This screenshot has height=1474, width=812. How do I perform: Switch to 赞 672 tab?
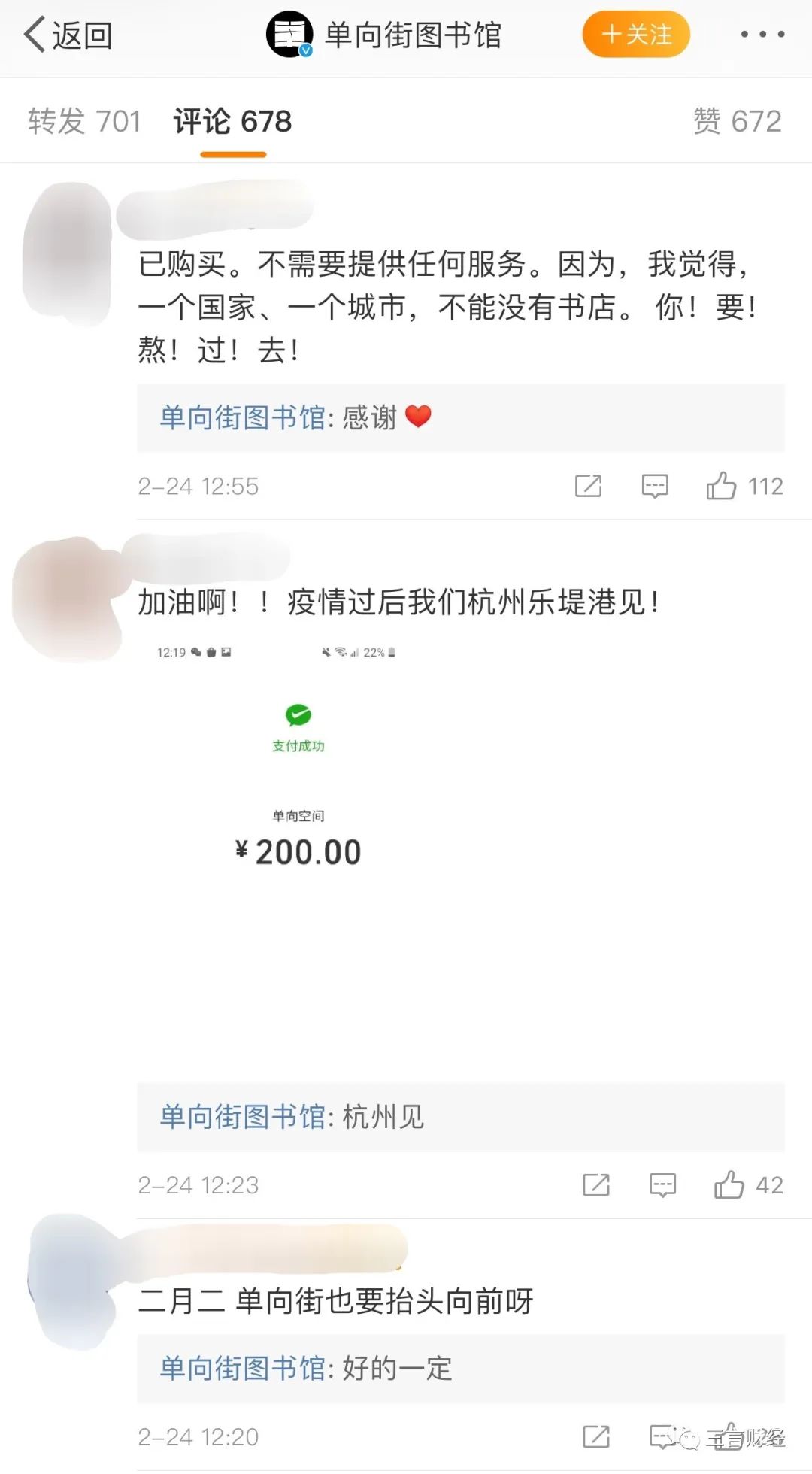(737, 121)
